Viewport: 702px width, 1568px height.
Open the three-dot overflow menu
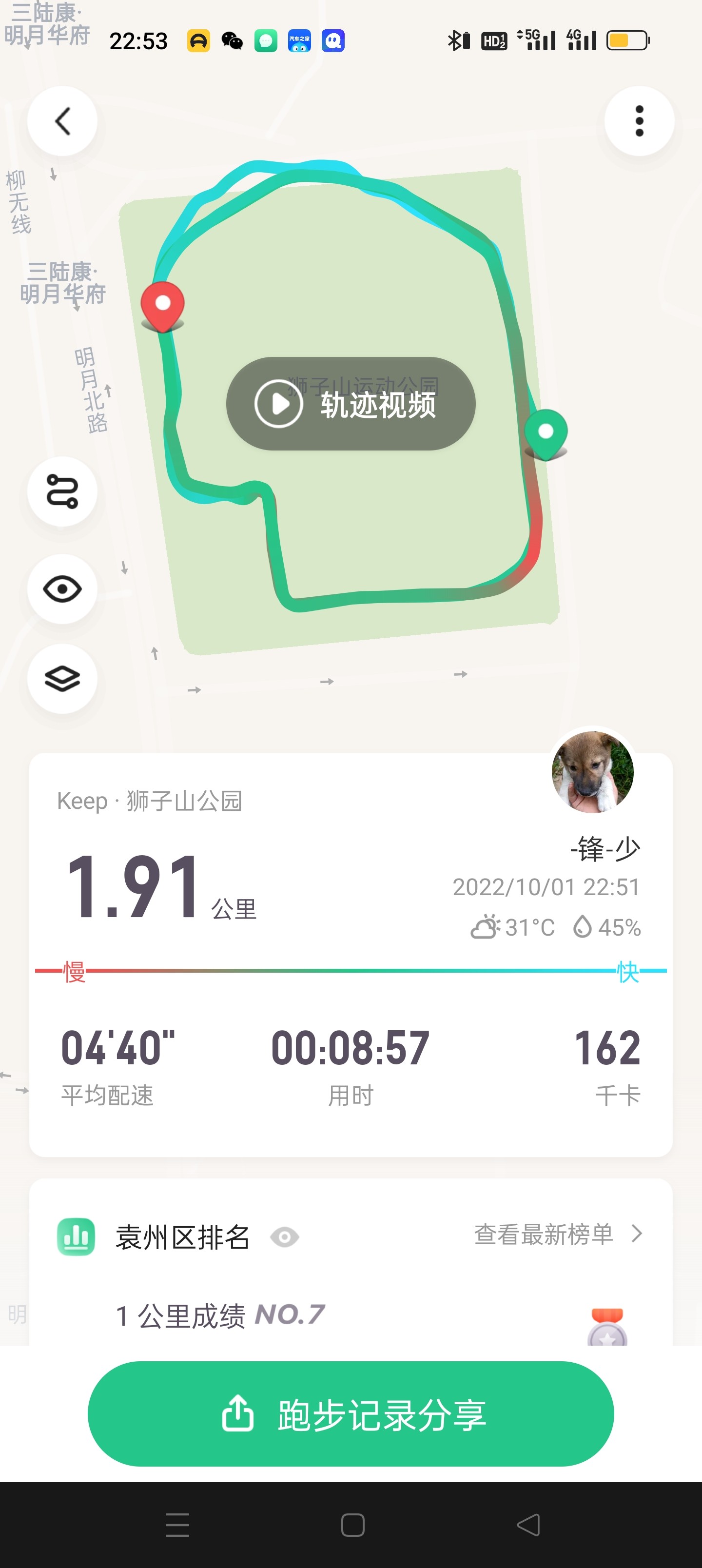point(639,120)
